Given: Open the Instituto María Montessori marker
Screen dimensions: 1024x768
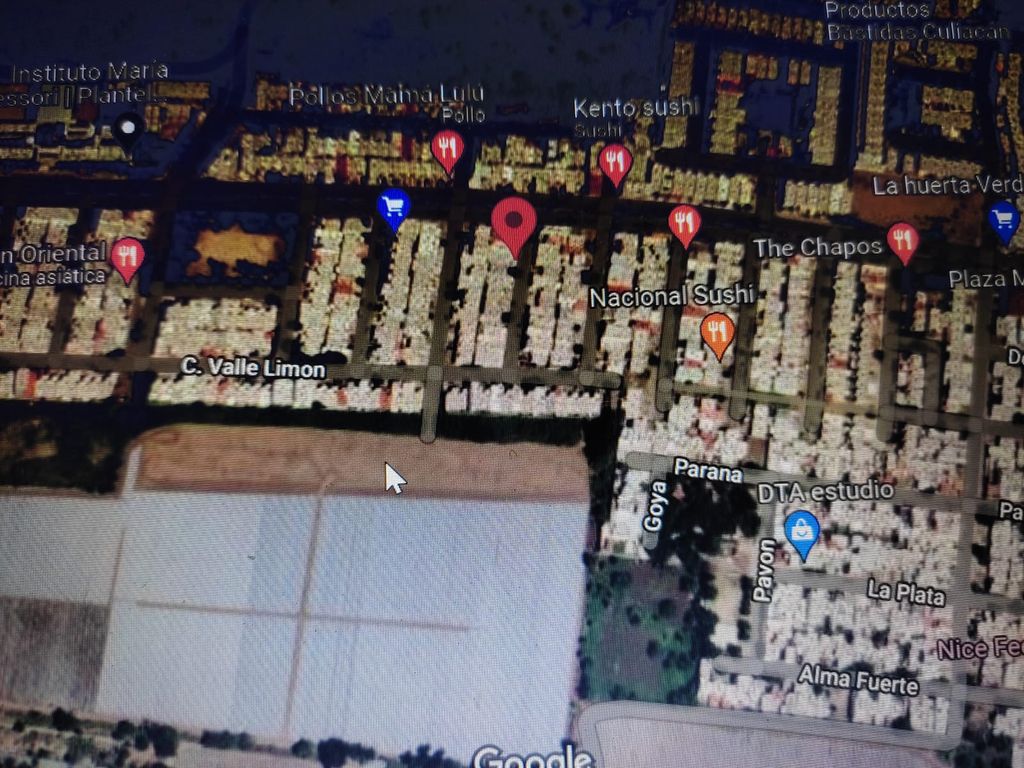Looking at the screenshot, I should (x=128, y=128).
